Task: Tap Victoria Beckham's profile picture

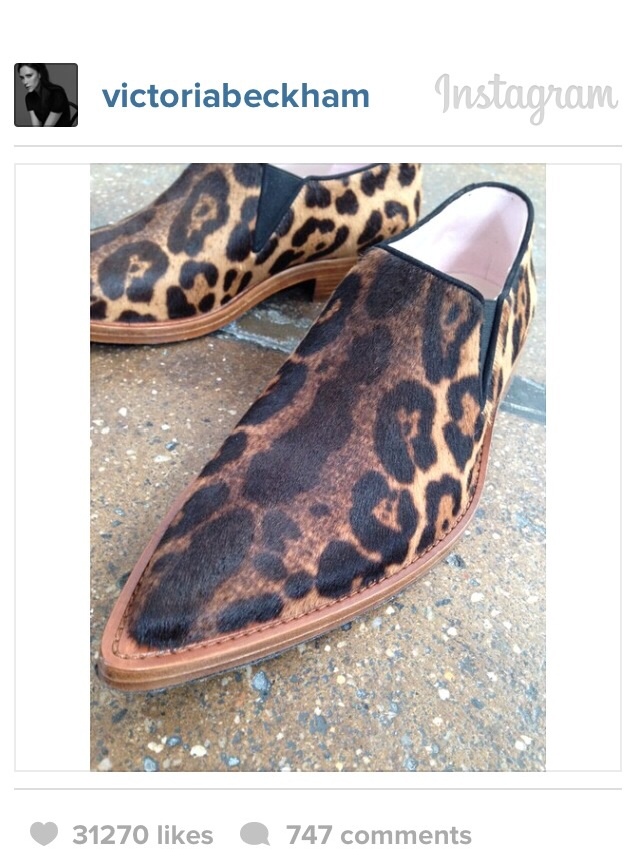Action: click(x=46, y=95)
